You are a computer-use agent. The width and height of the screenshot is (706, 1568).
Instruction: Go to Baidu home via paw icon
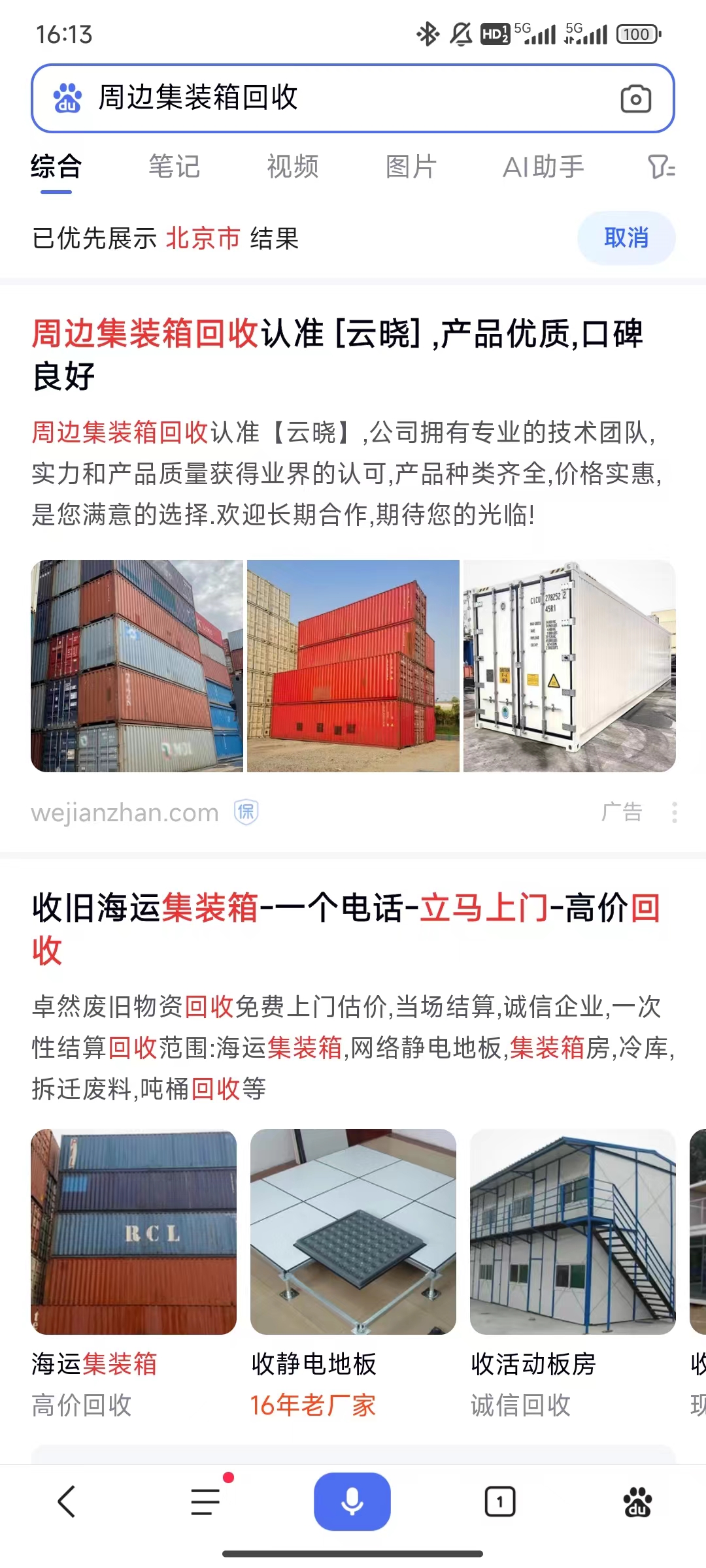tap(637, 1501)
